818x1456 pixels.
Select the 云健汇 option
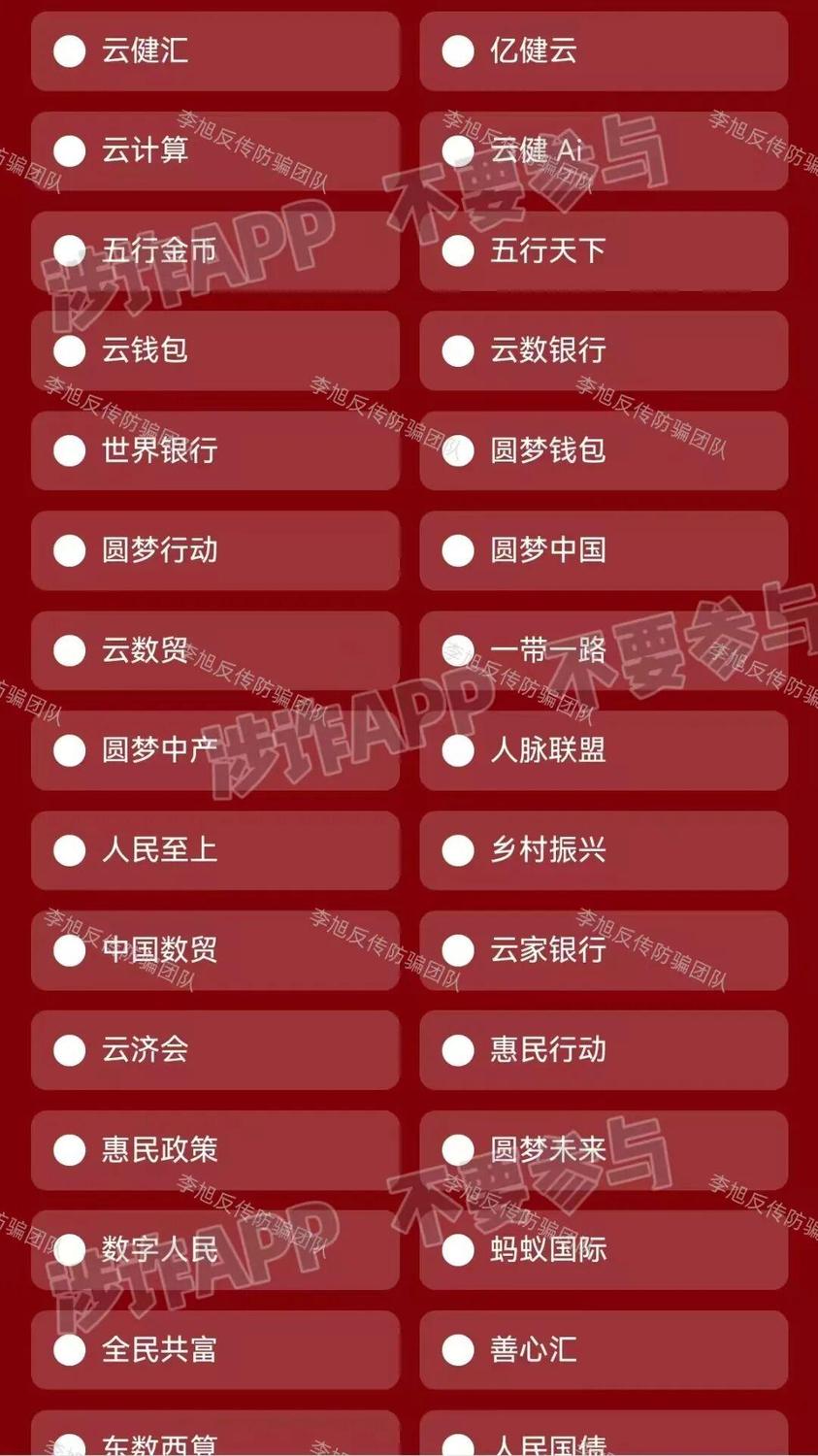tap(70, 50)
